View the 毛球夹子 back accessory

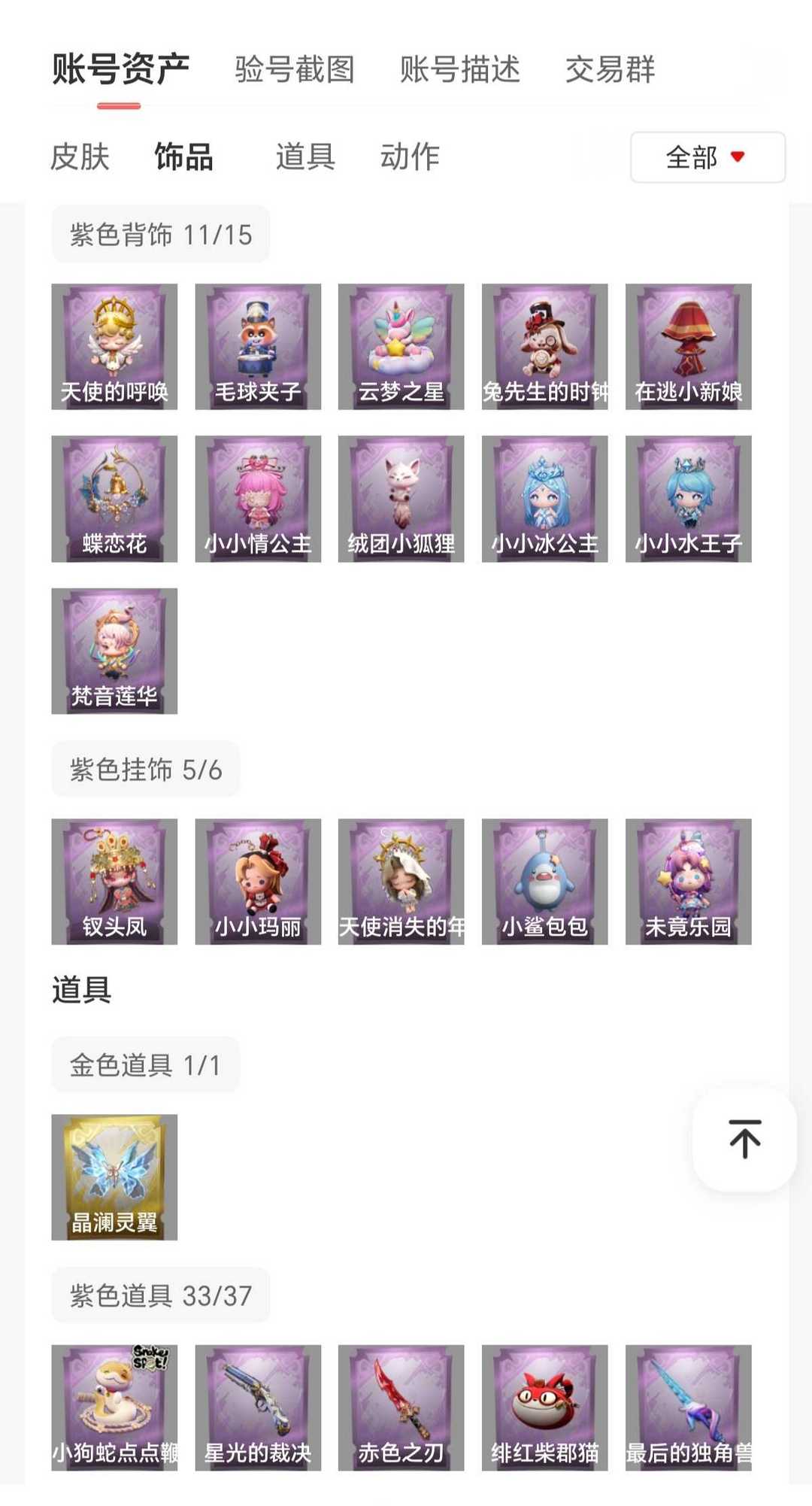[258, 347]
